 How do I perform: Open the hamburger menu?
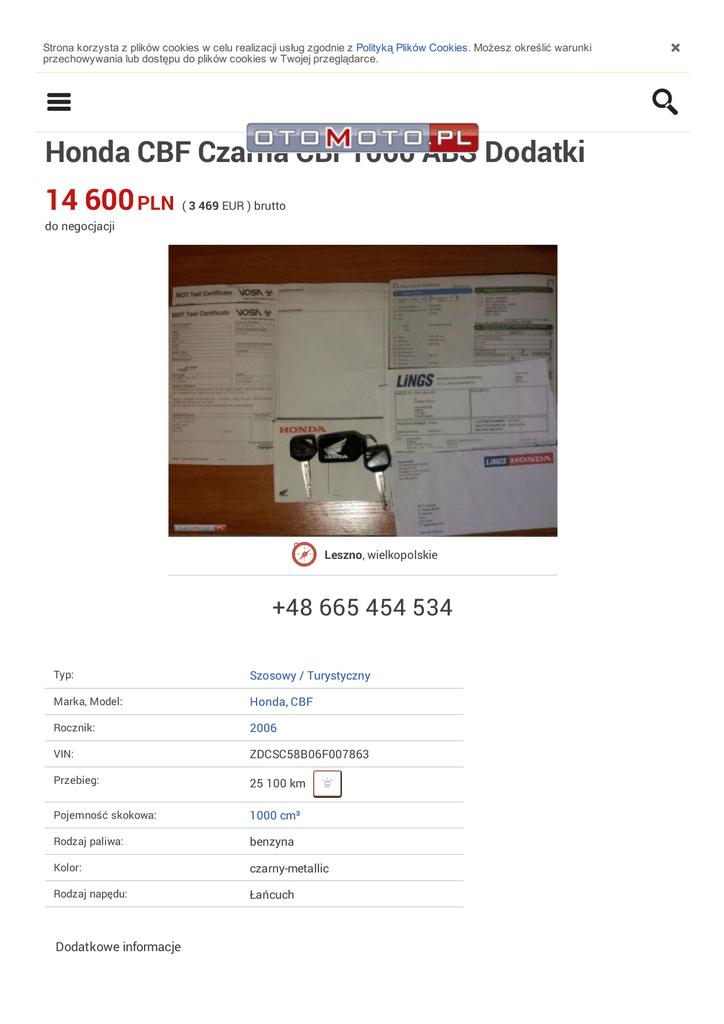(x=59, y=102)
